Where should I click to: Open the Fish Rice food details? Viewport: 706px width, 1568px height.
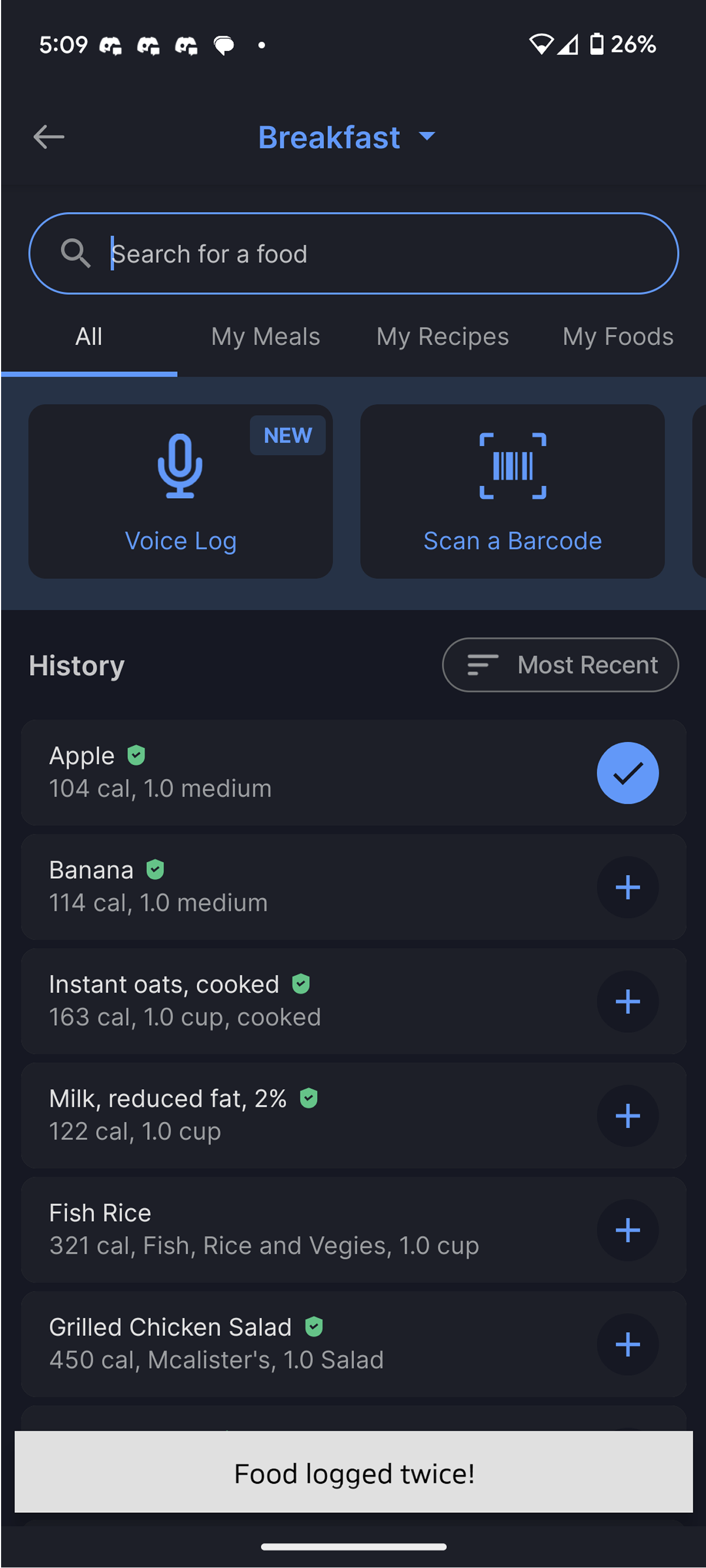(304, 1229)
